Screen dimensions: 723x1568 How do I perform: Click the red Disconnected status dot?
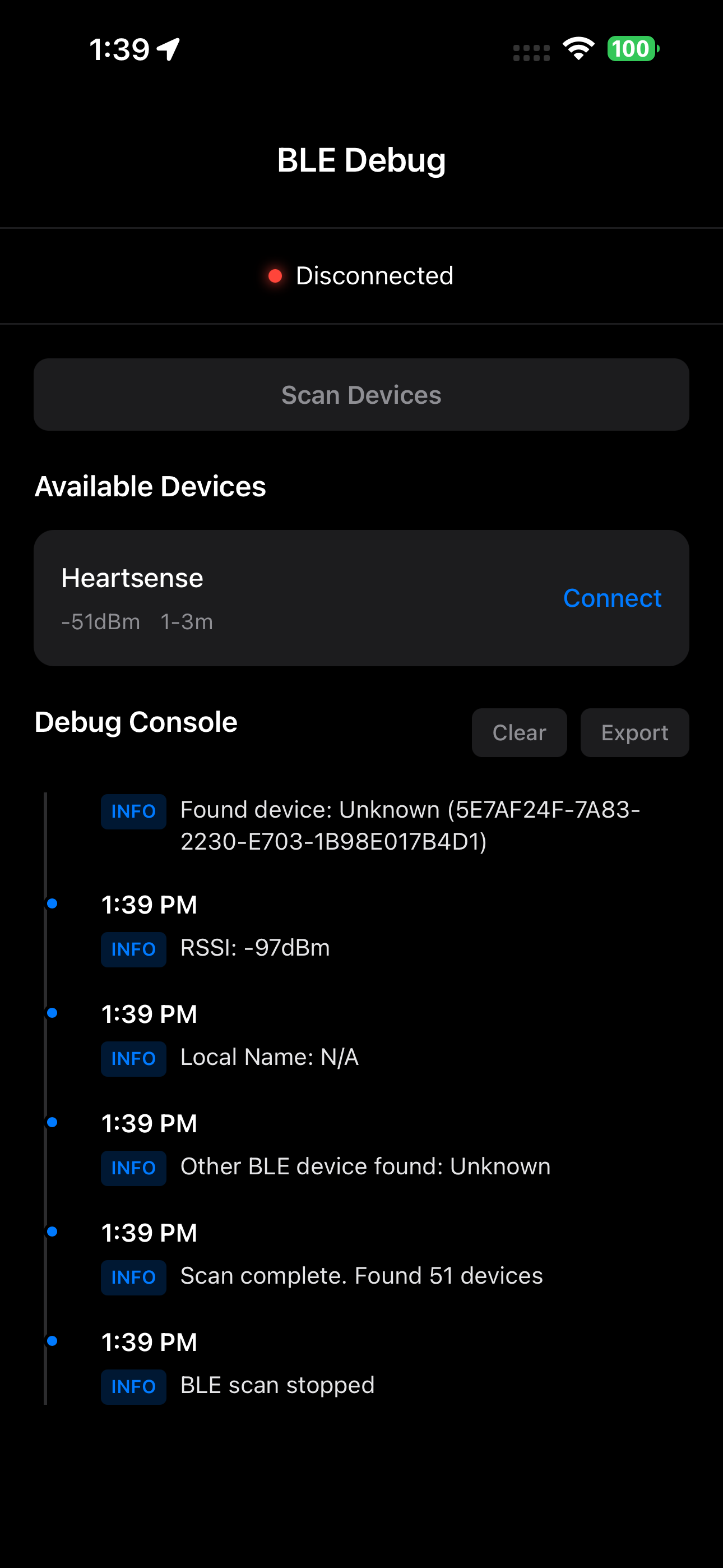(275, 276)
